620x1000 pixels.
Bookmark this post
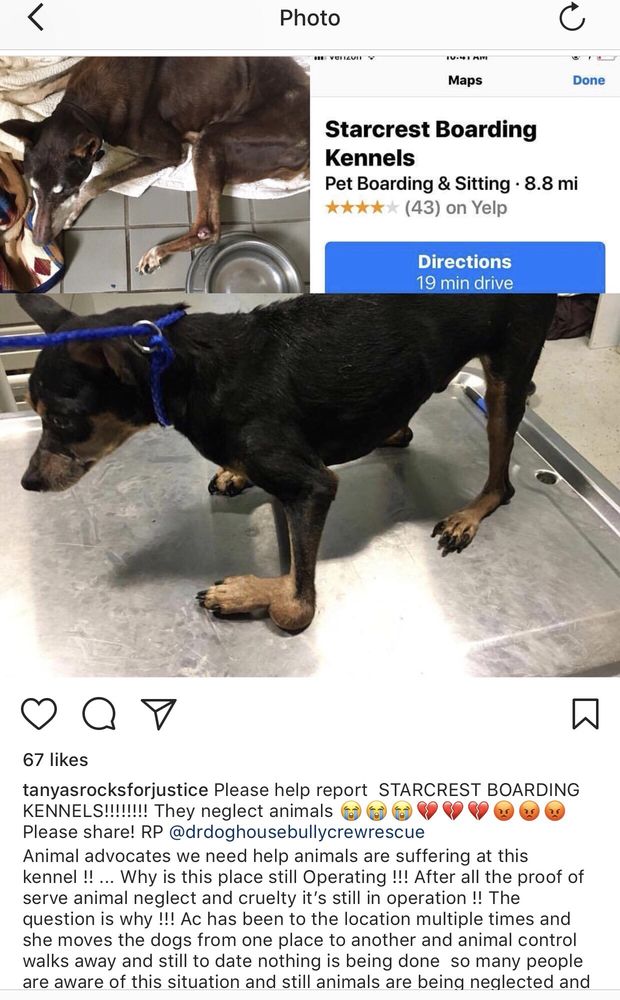585,713
